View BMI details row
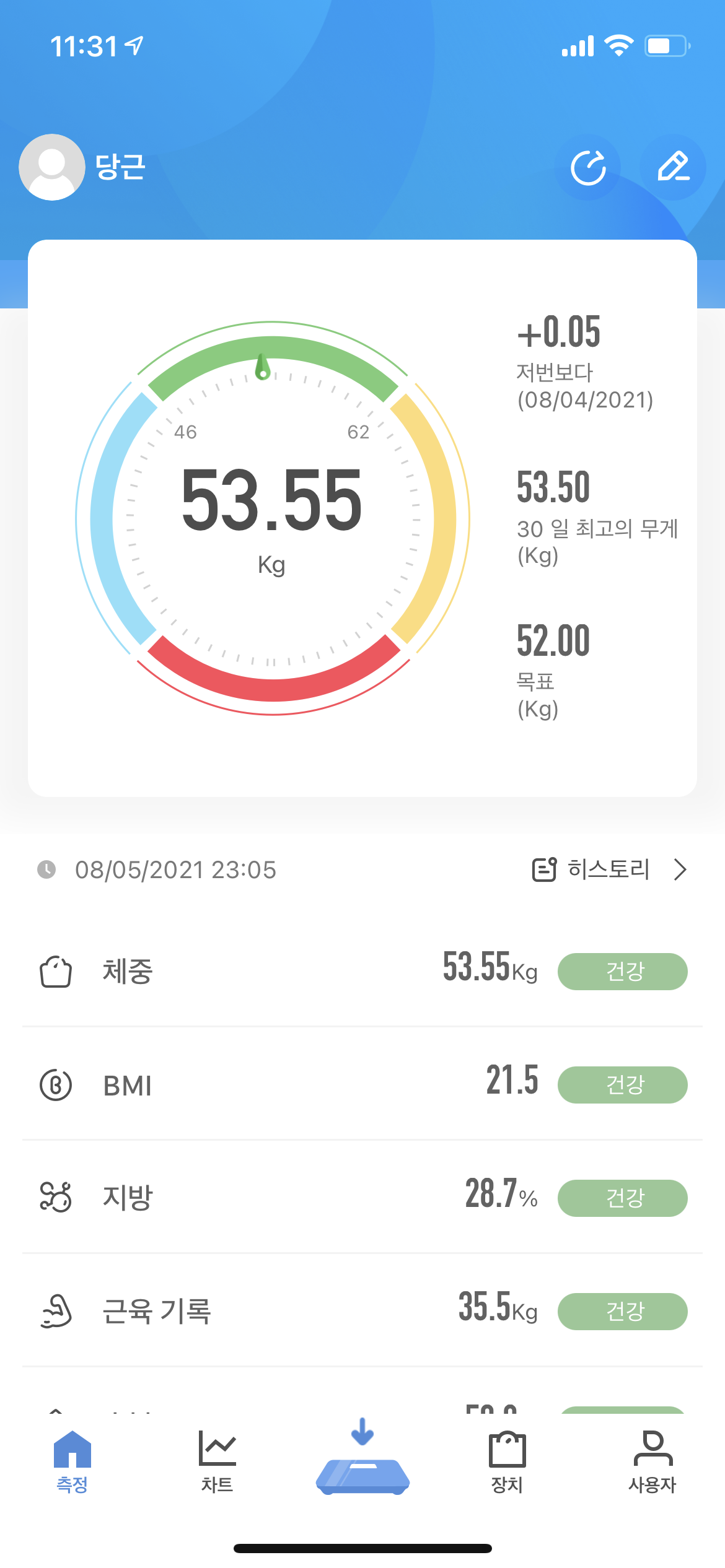 [x=362, y=1084]
